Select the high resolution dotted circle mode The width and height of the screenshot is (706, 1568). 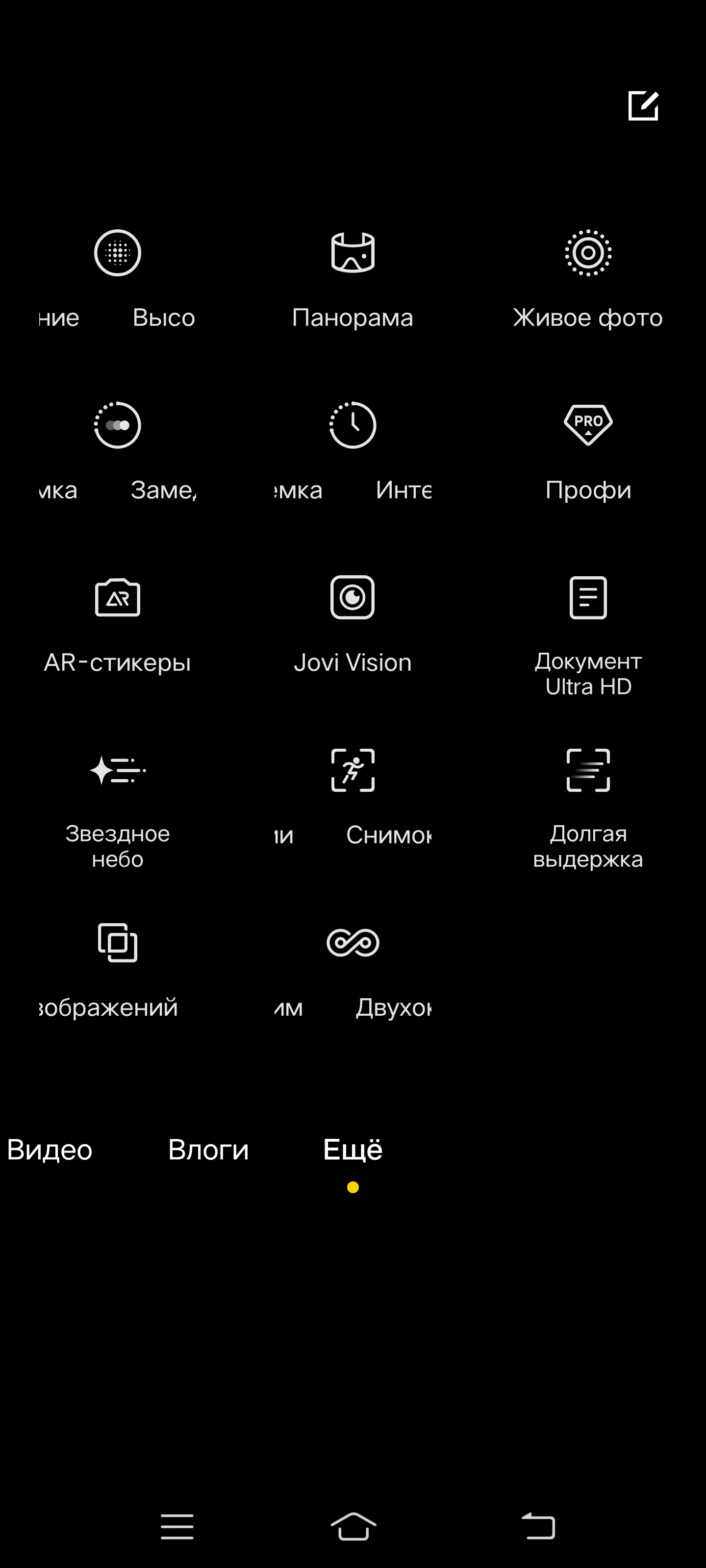pos(118,253)
